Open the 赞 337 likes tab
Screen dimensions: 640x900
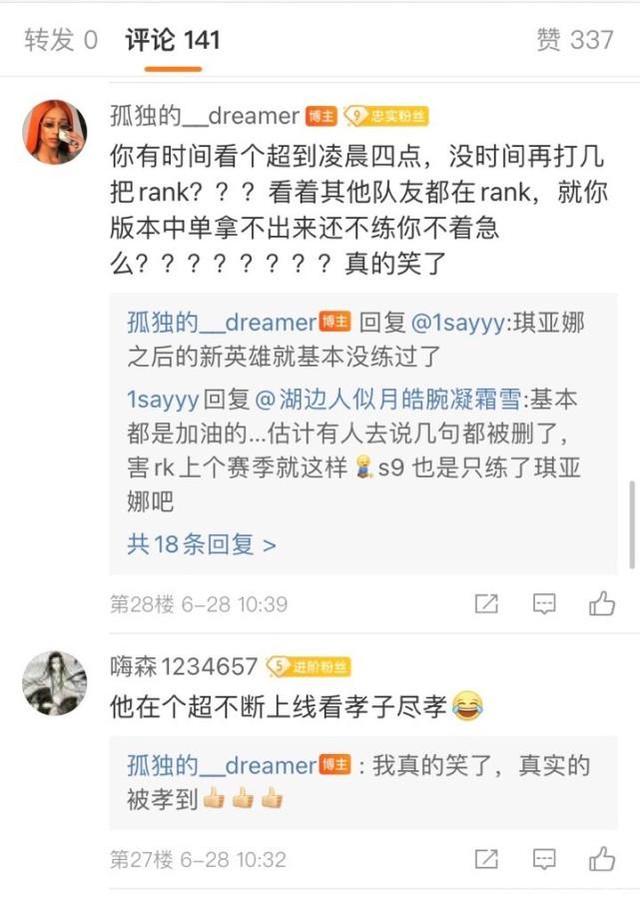[x=575, y=40]
